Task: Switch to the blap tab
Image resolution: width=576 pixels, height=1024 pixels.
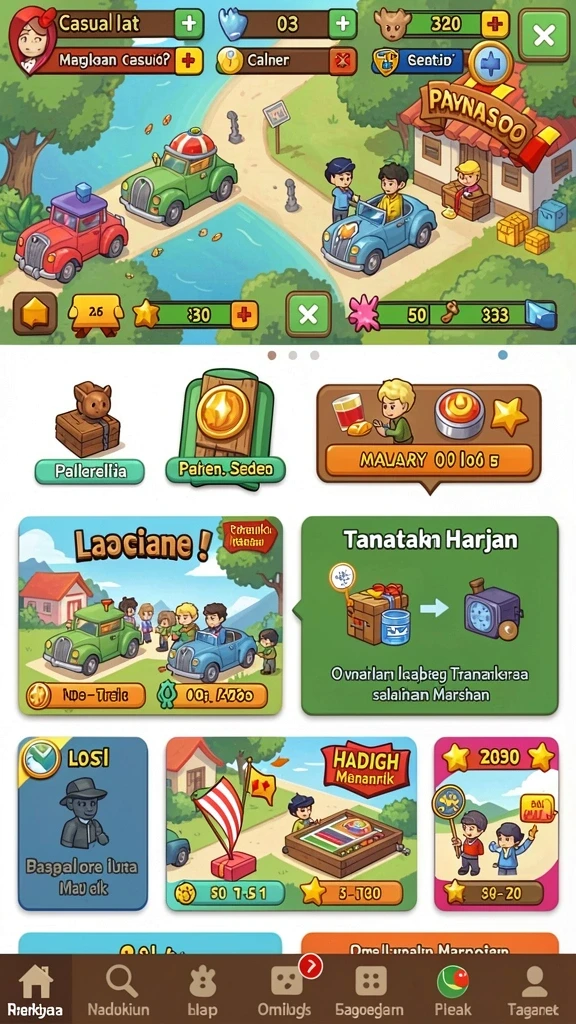Action: pyautogui.click(x=202, y=989)
